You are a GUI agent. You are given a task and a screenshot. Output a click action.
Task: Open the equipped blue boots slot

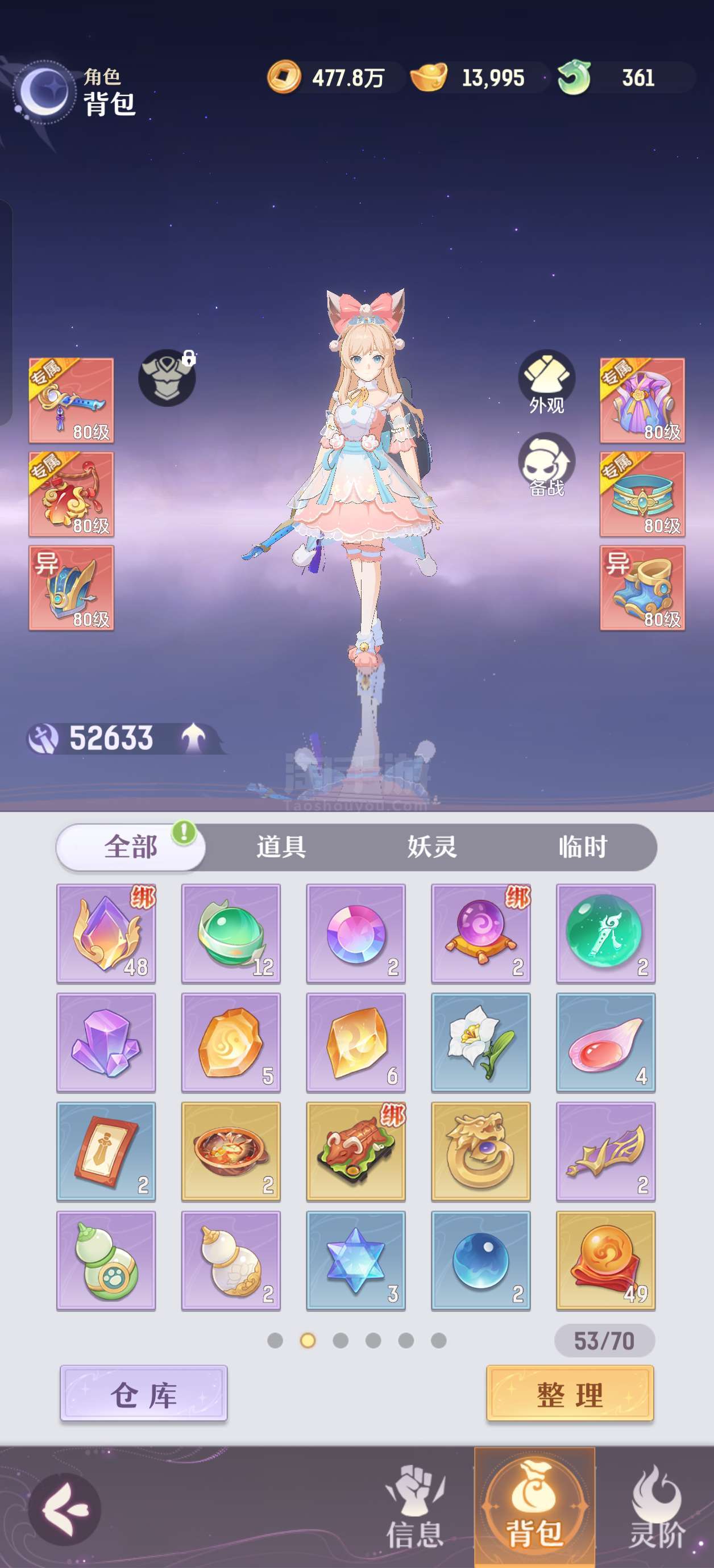[642, 588]
